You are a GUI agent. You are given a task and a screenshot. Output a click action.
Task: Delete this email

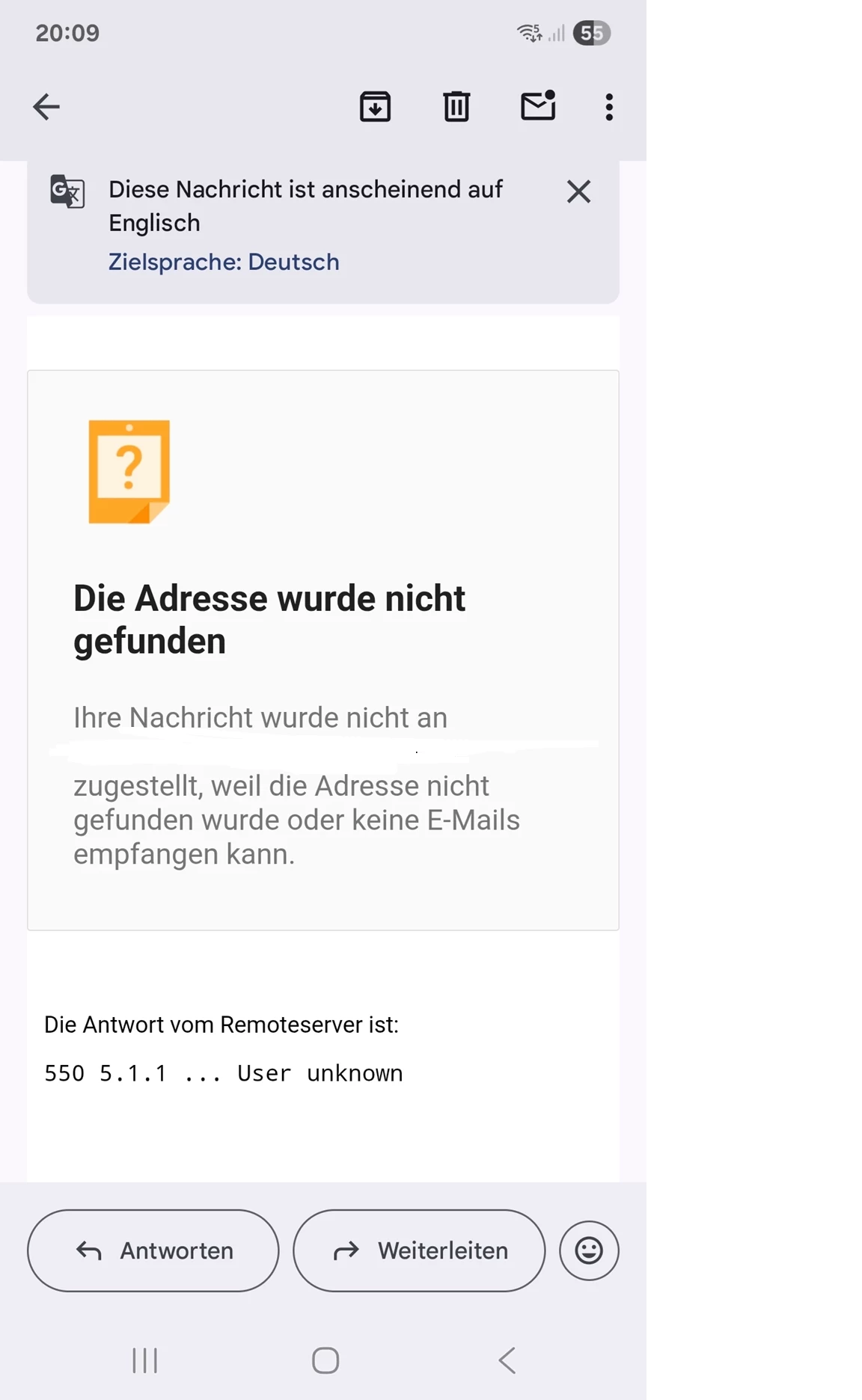(x=456, y=107)
